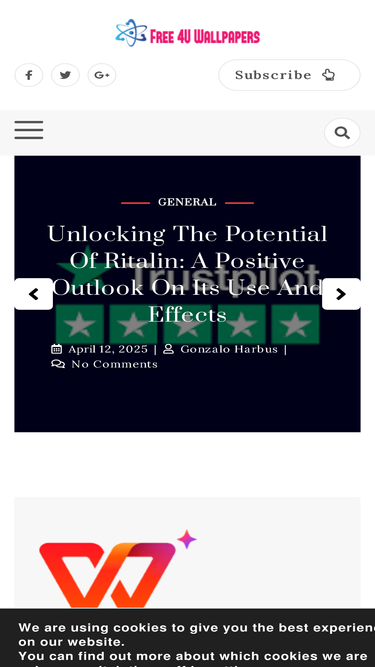This screenshot has width=375, height=667.
Task: Open the Ritalin article title
Action: pyautogui.click(x=188, y=274)
